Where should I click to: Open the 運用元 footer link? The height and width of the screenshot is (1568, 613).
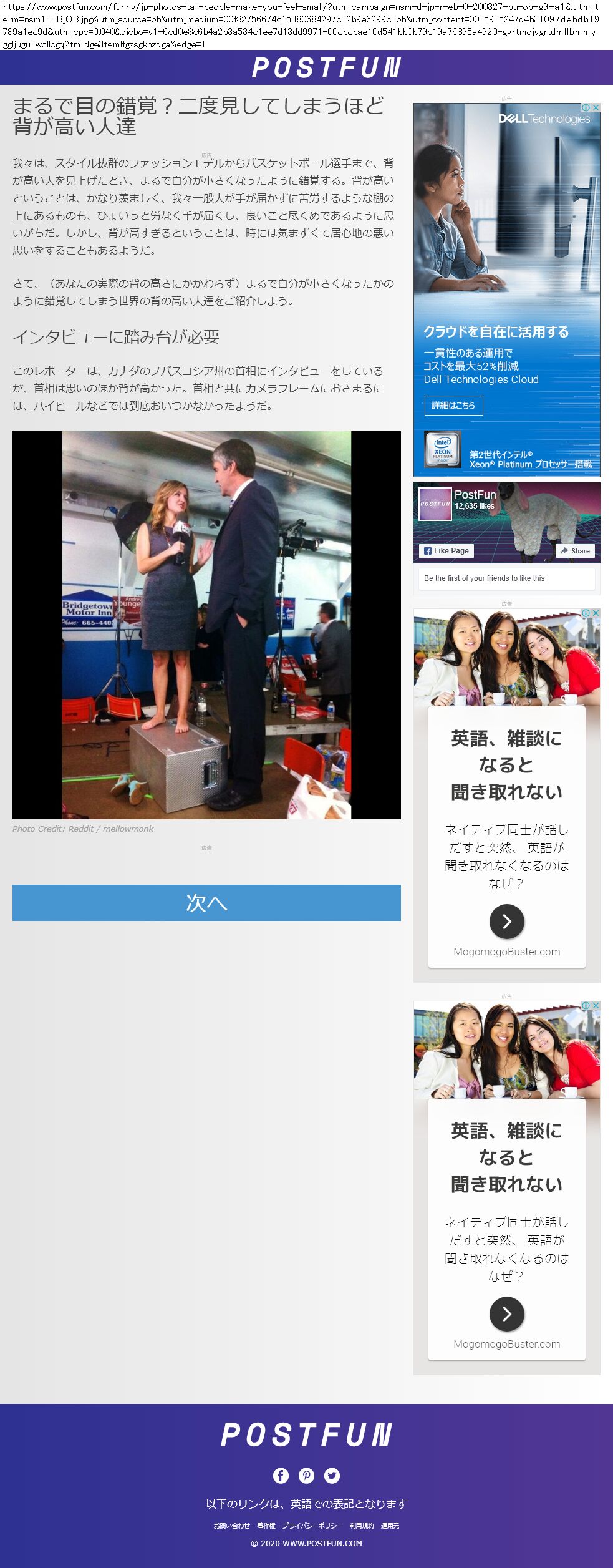click(x=390, y=1526)
